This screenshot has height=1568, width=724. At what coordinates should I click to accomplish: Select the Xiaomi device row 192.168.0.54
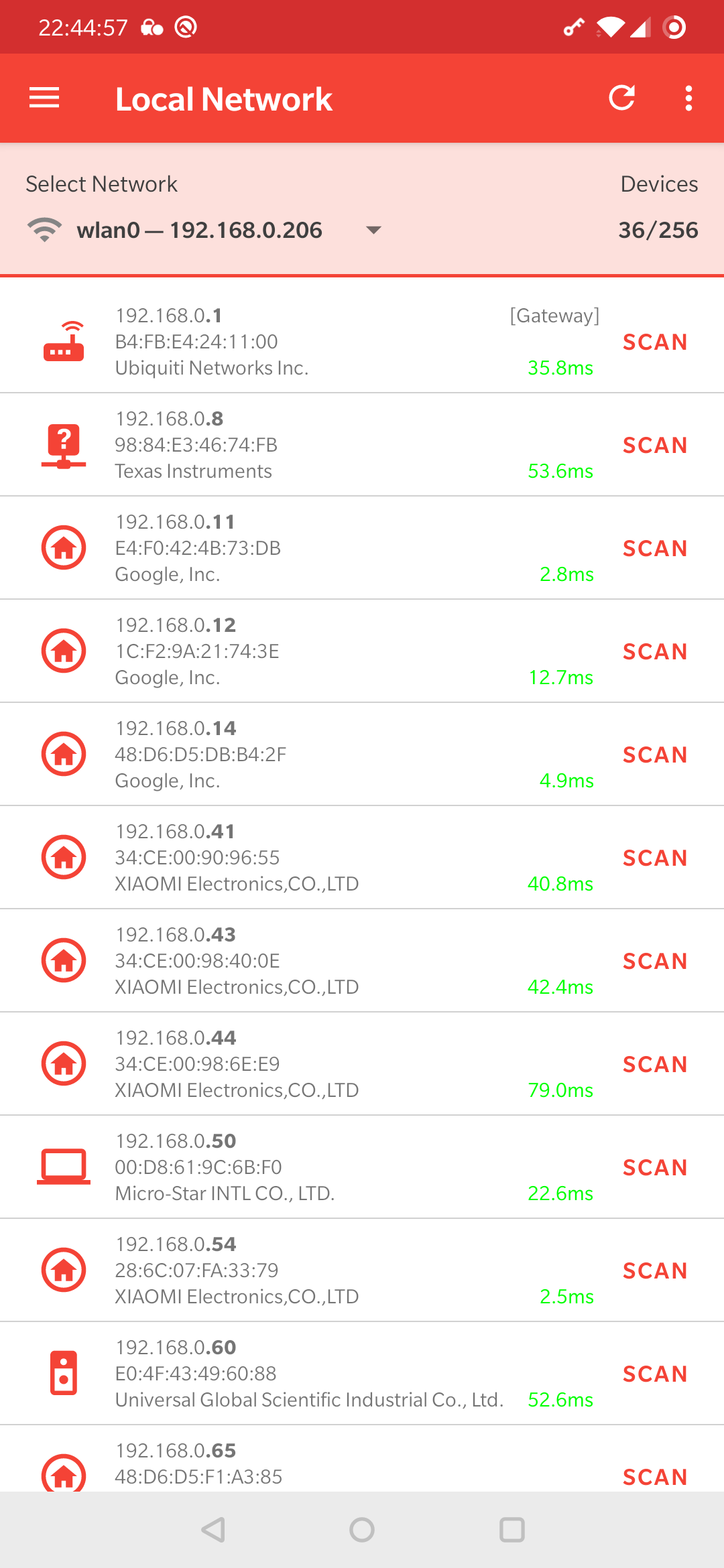tap(302, 1270)
